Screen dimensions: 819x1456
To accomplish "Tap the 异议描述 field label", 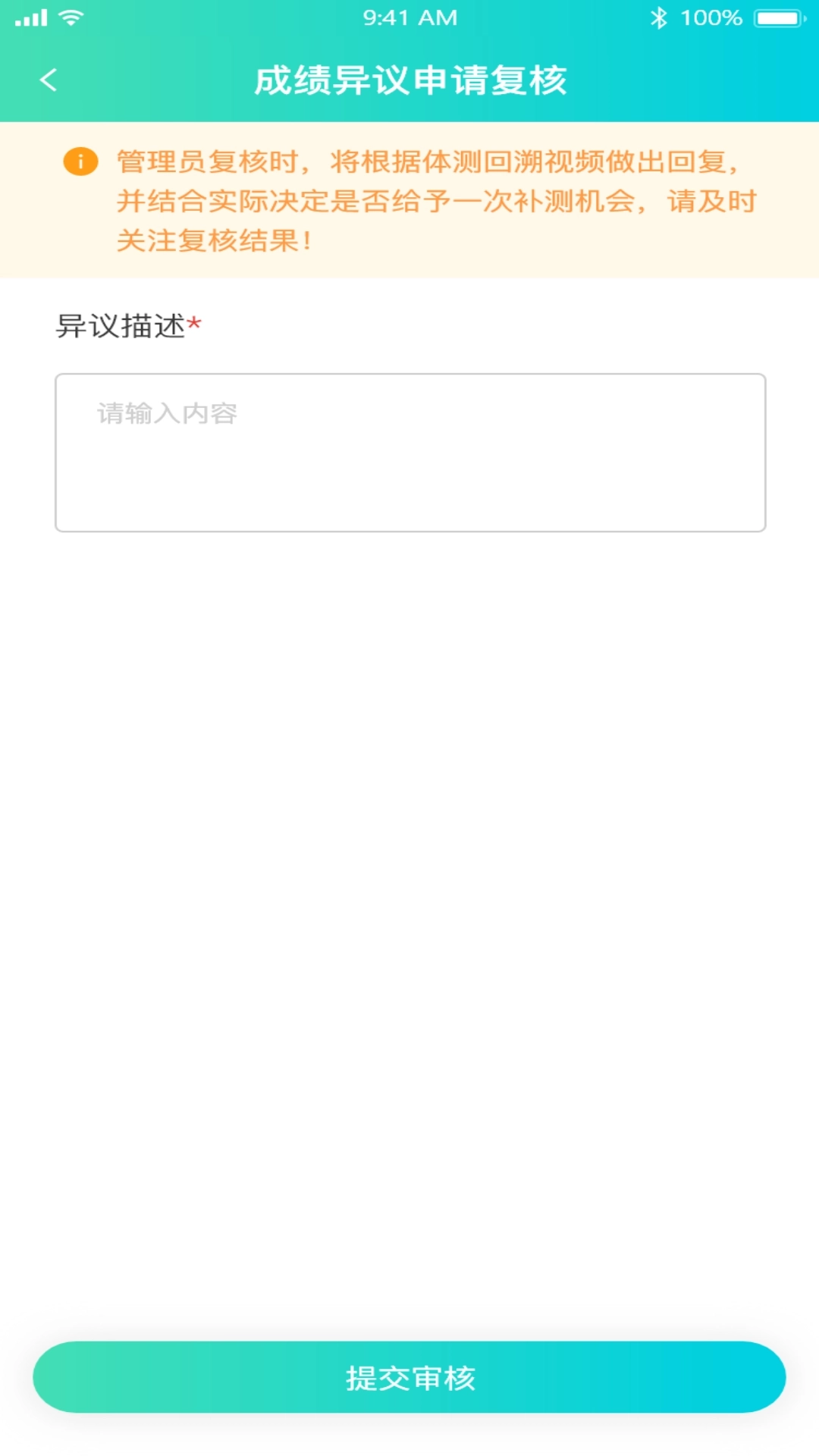I will pos(121,325).
